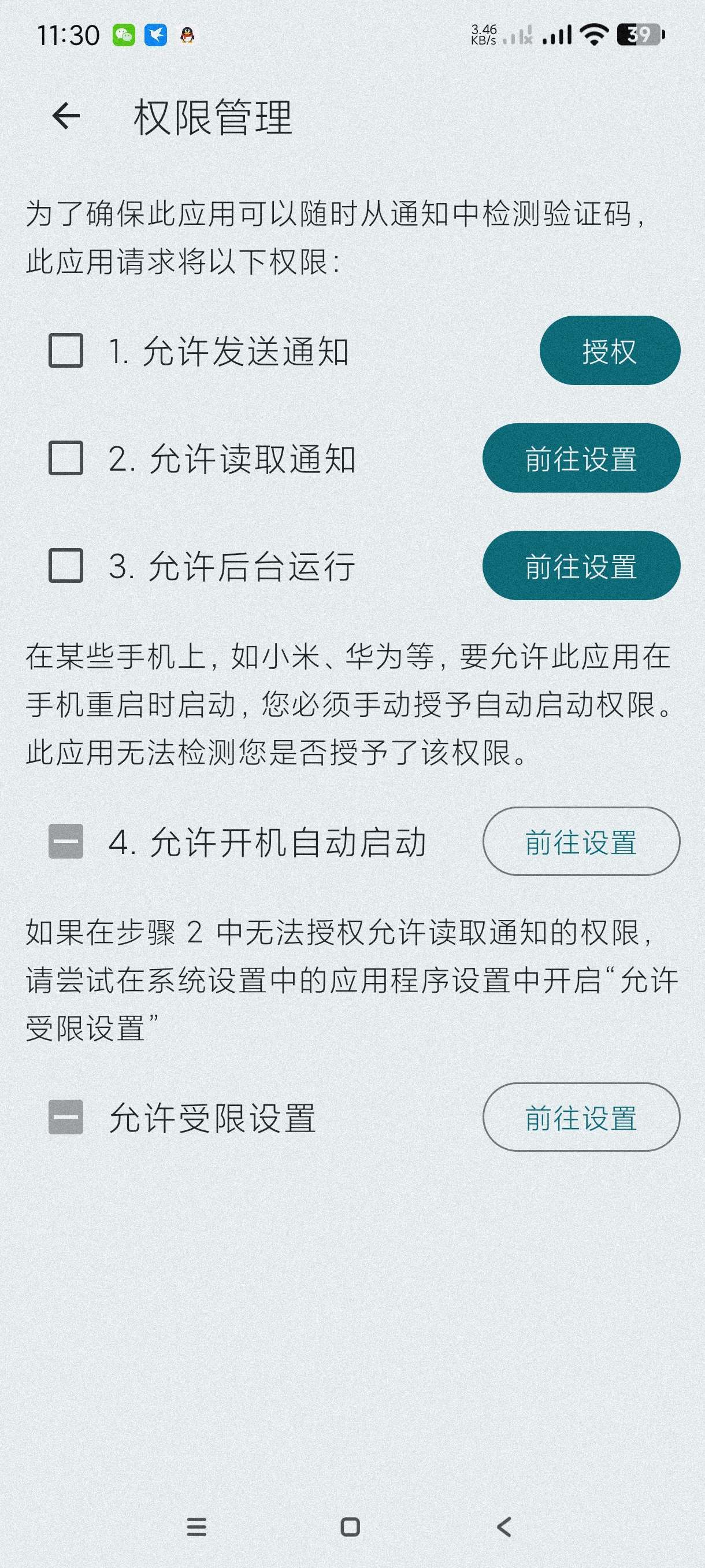Toggle the 允许开机自动启动 checkbox
The width and height of the screenshot is (705, 1568).
[x=66, y=841]
